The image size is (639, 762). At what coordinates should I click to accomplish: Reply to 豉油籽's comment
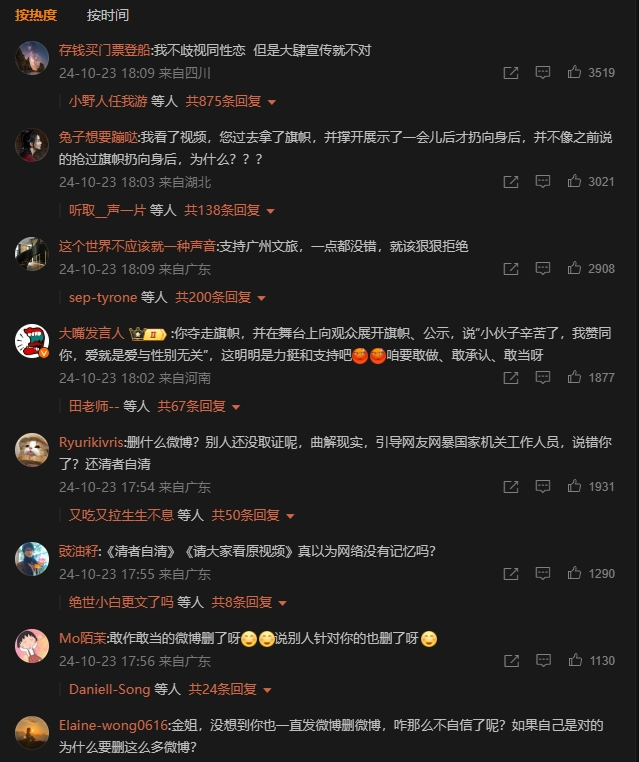pyautogui.click(x=542, y=574)
